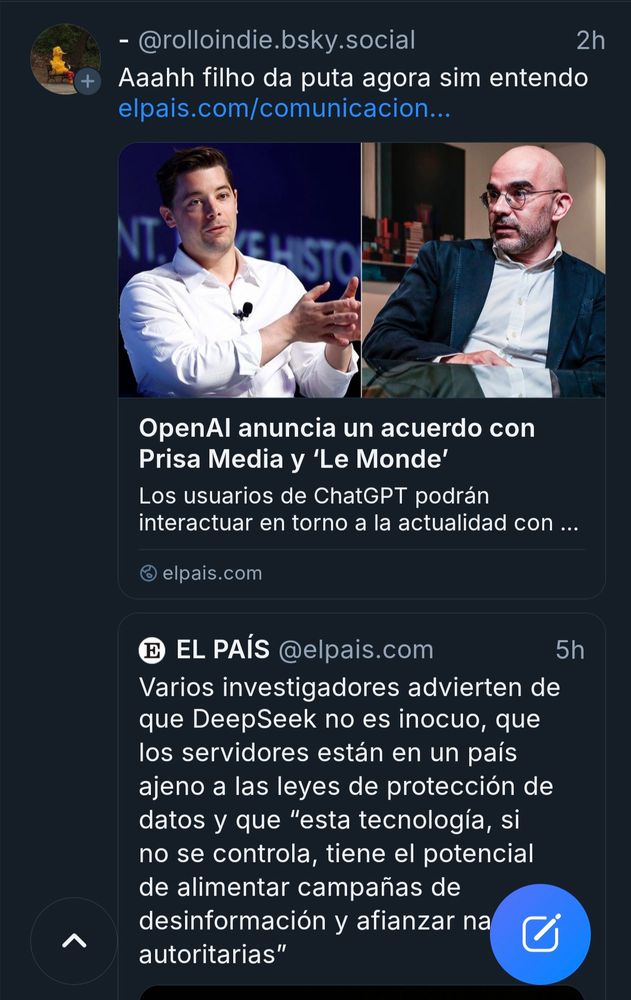Open the @rolloindie.bsky.social handle
Screen dimensions: 631x1000
(275, 40)
